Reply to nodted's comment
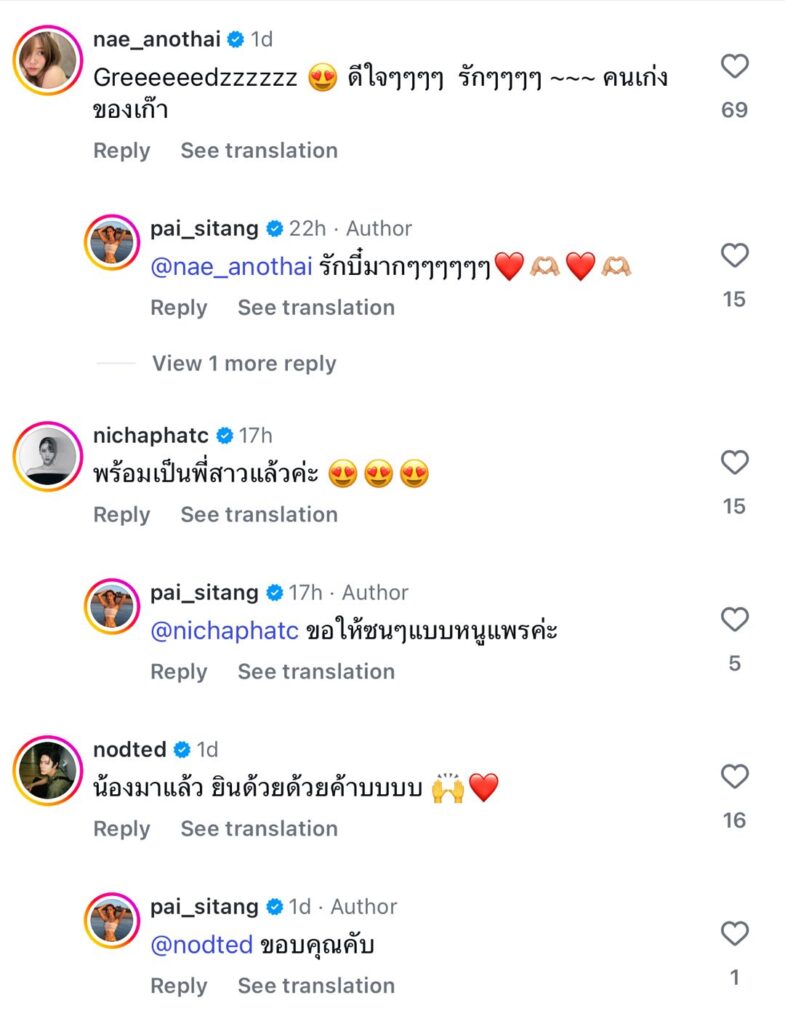Image resolution: width=785 pixels, height=1024 pixels. point(121,829)
